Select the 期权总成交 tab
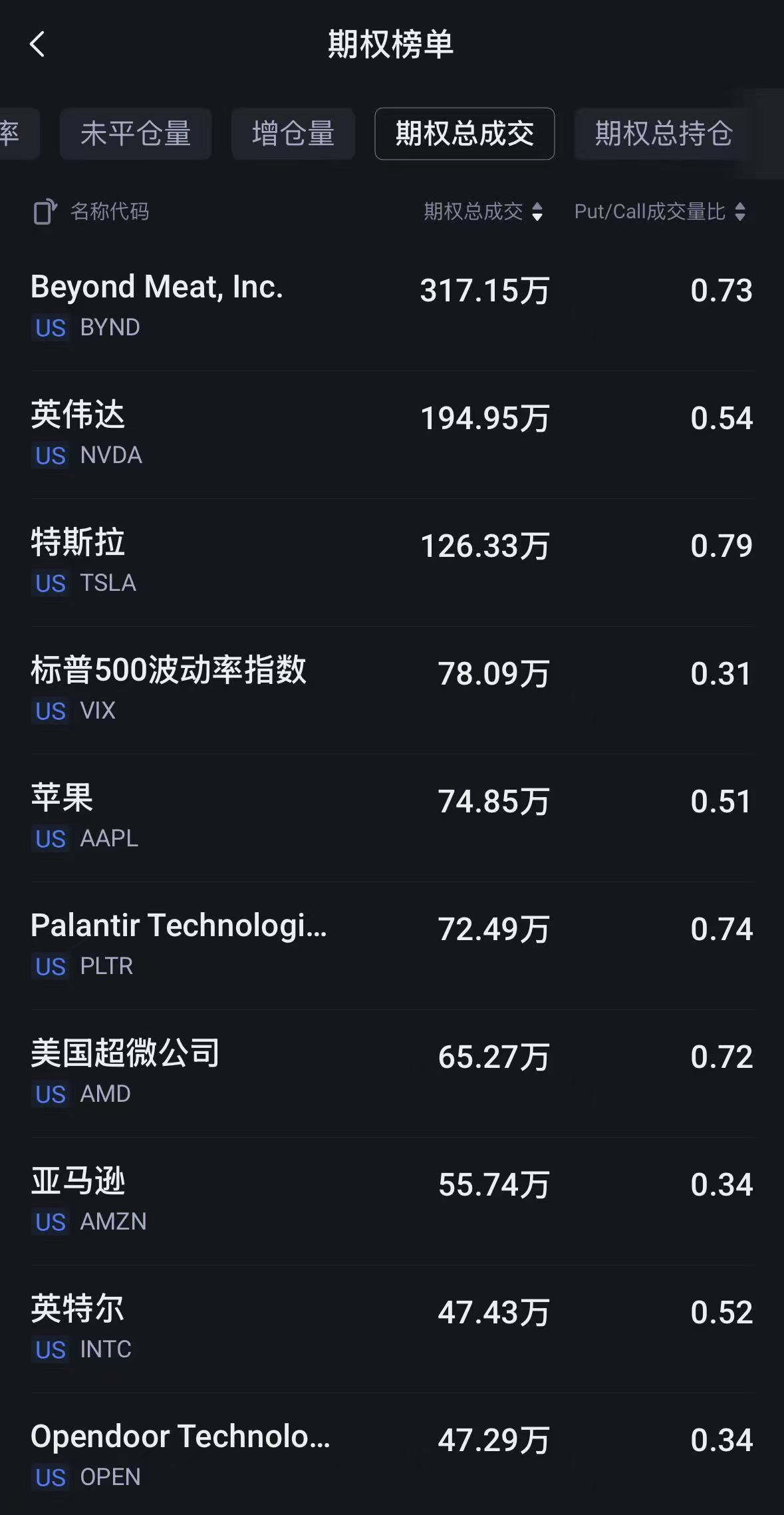Viewport: 784px width, 1515px height. (464, 134)
